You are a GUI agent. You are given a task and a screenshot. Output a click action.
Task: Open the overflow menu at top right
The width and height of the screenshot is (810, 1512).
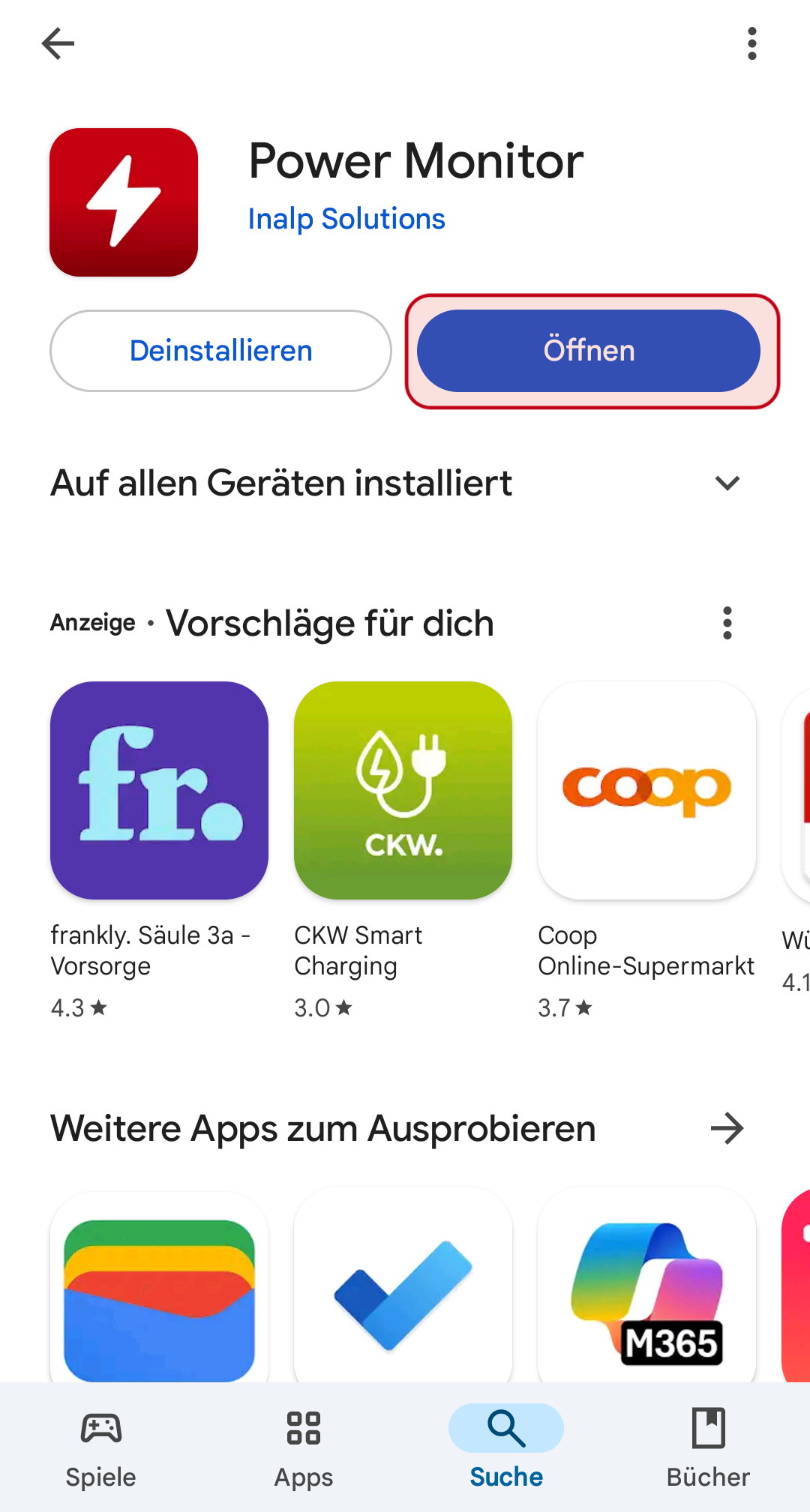pyautogui.click(x=751, y=43)
